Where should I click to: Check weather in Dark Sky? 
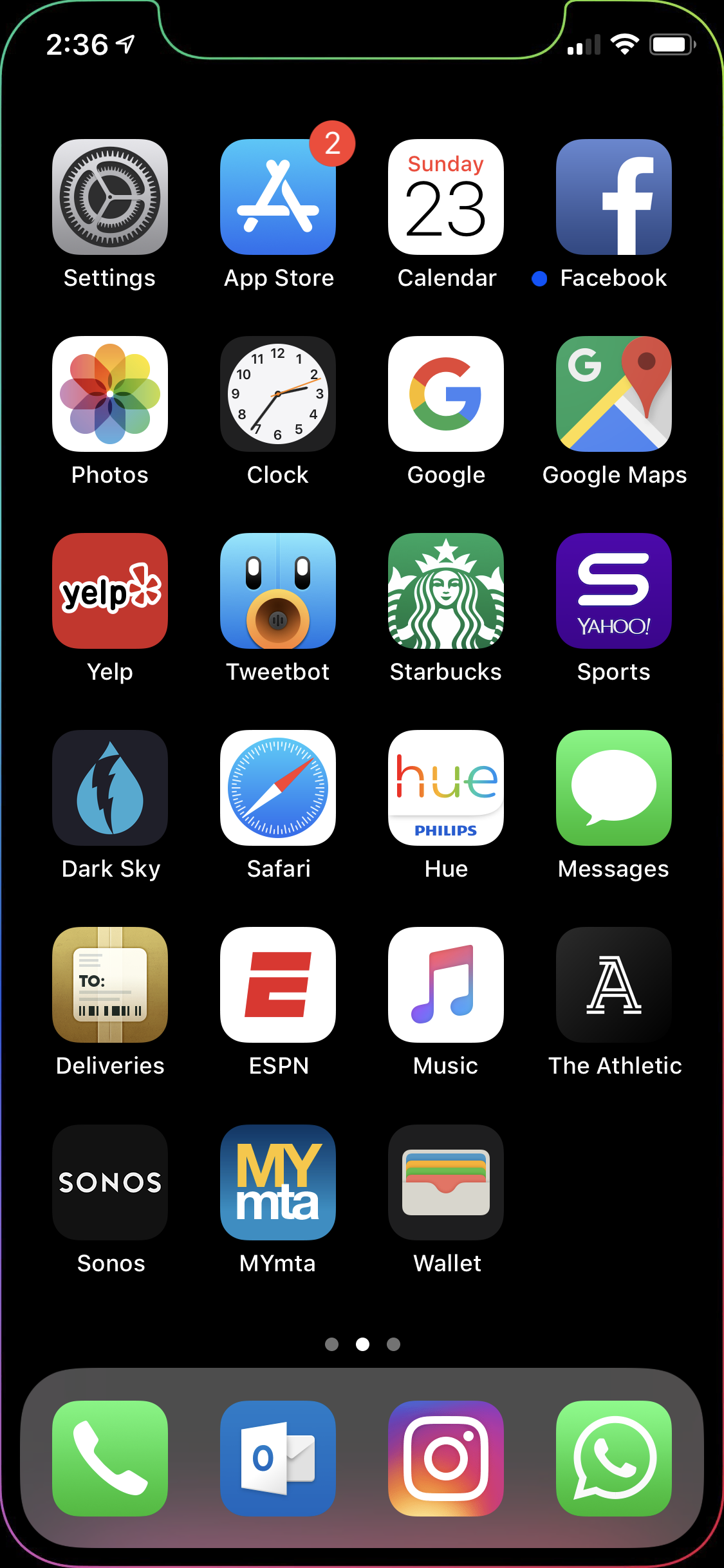pyautogui.click(x=110, y=788)
